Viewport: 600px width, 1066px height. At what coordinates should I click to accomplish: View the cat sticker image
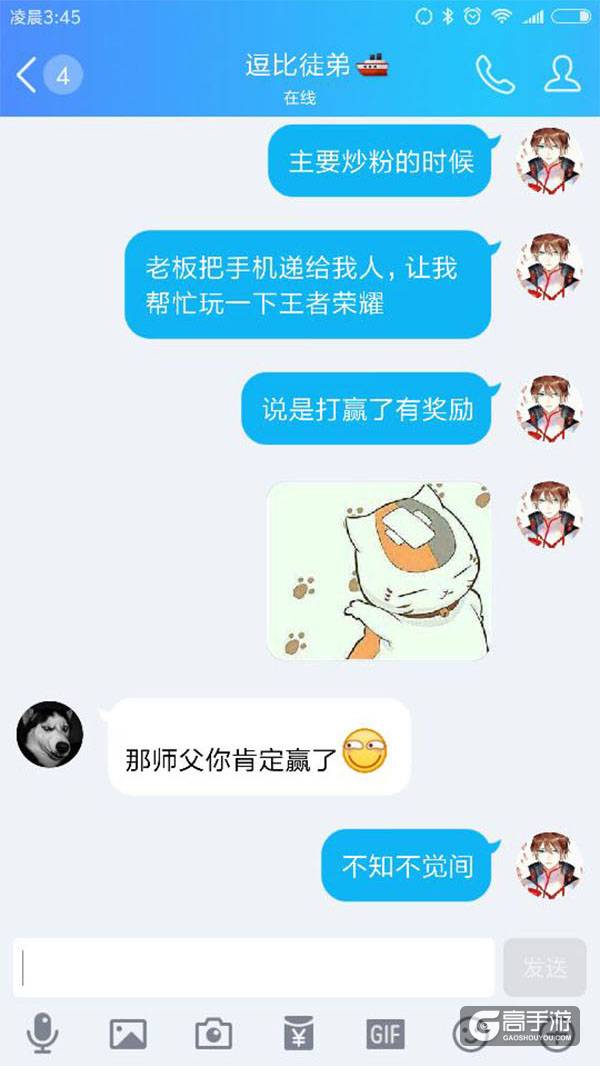pyautogui.click(x=378, y=570)
